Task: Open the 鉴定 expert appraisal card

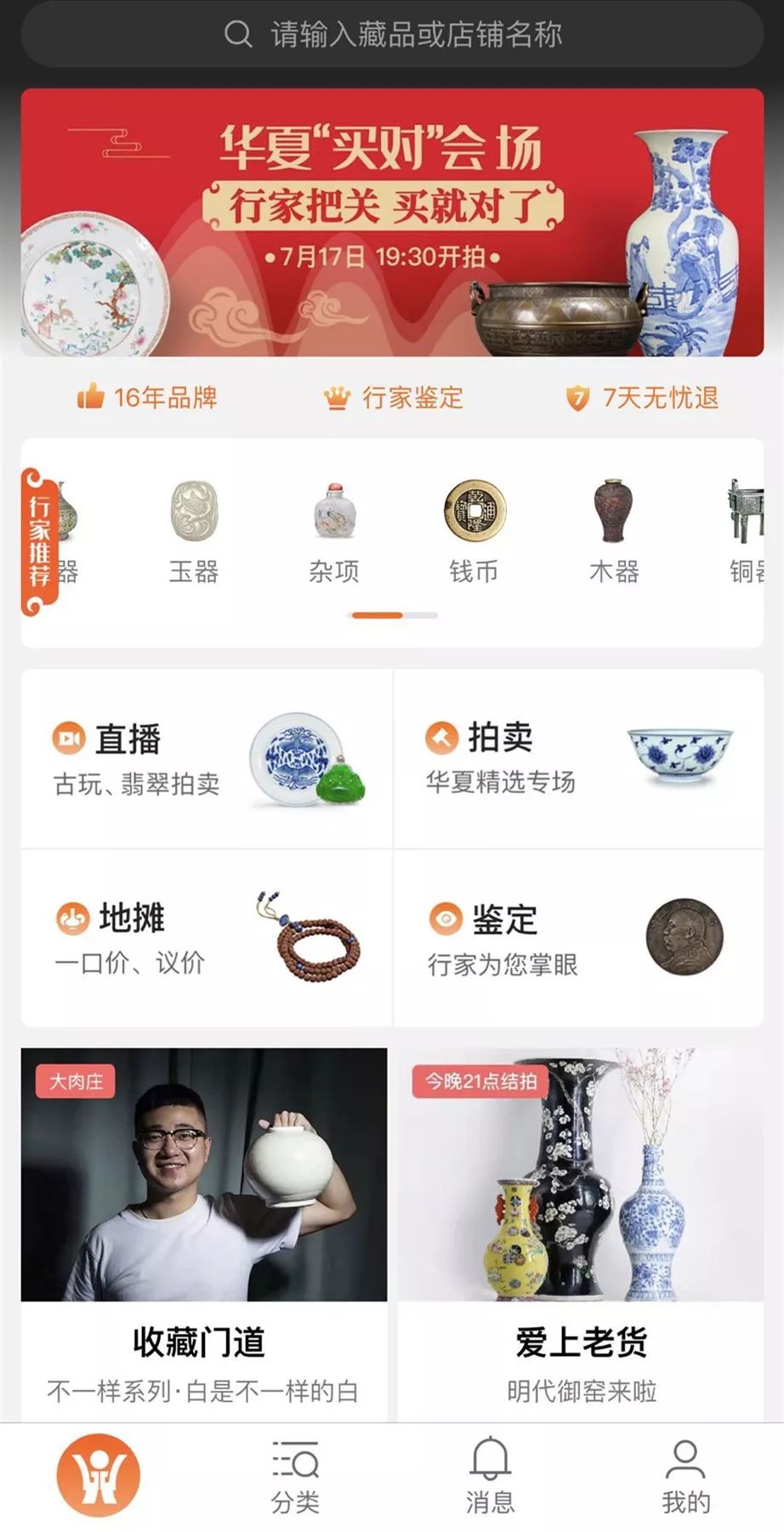Action: point(578,938)
